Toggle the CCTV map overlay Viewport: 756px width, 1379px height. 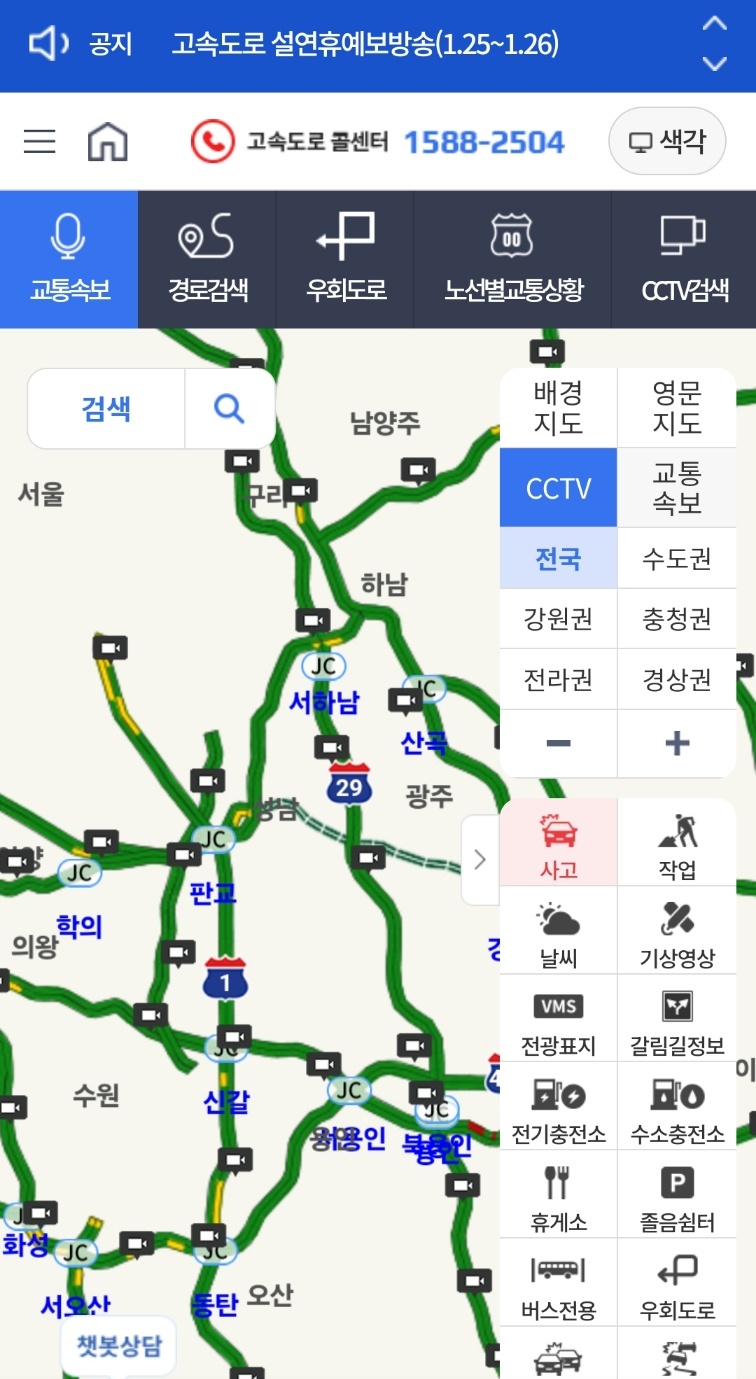[558, 487]
